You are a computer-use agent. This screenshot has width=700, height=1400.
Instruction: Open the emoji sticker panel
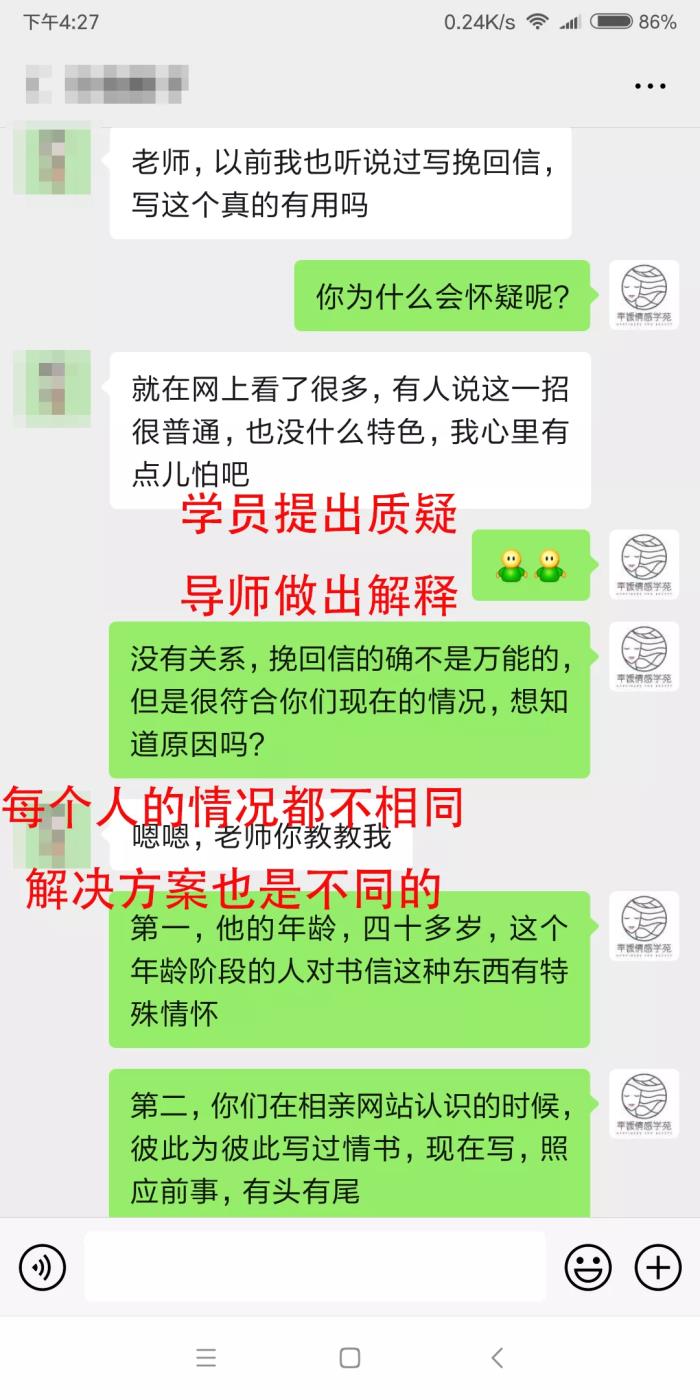(x=588, y=1267)
